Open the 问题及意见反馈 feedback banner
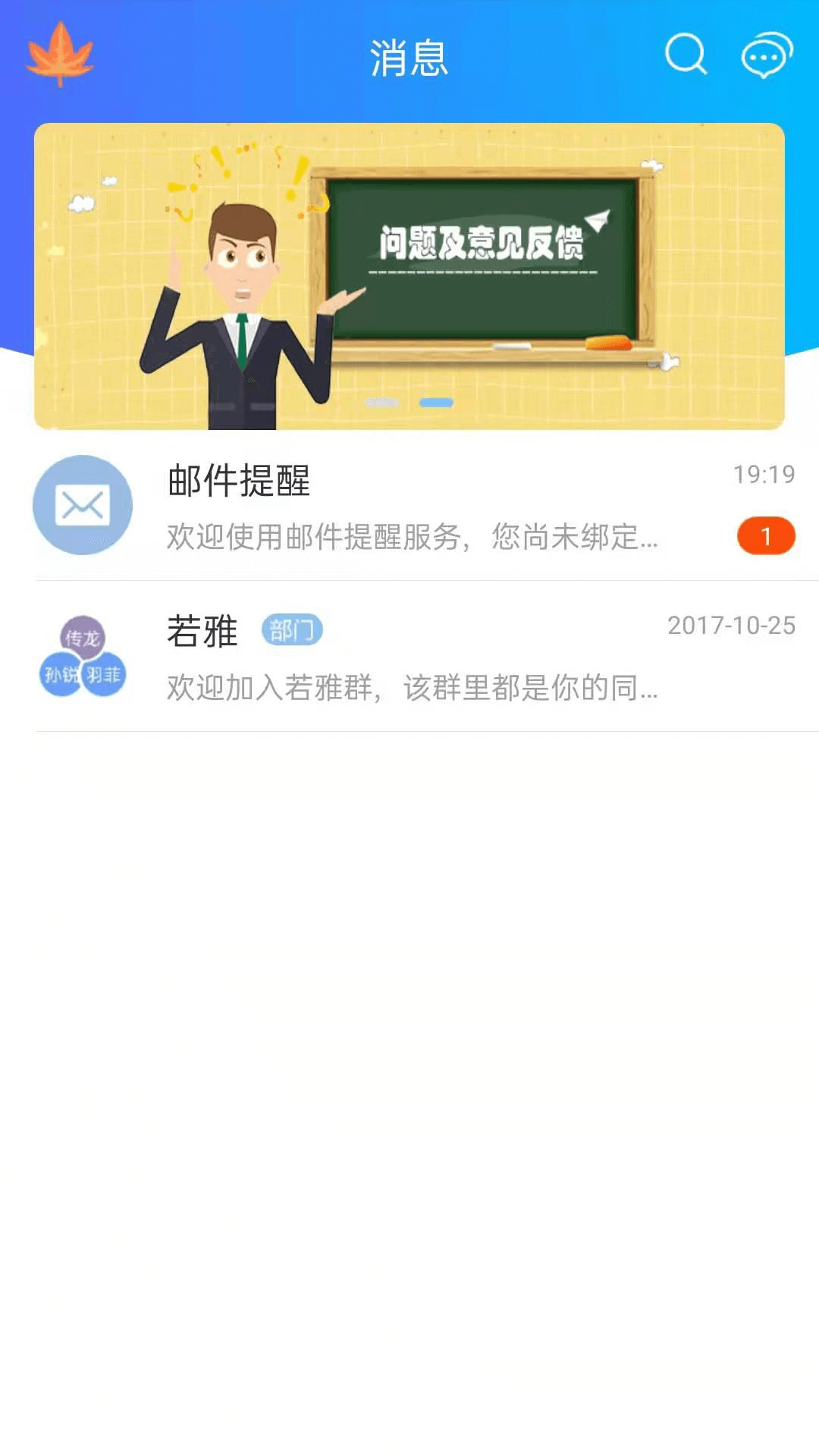 click(x=409, y=273)
